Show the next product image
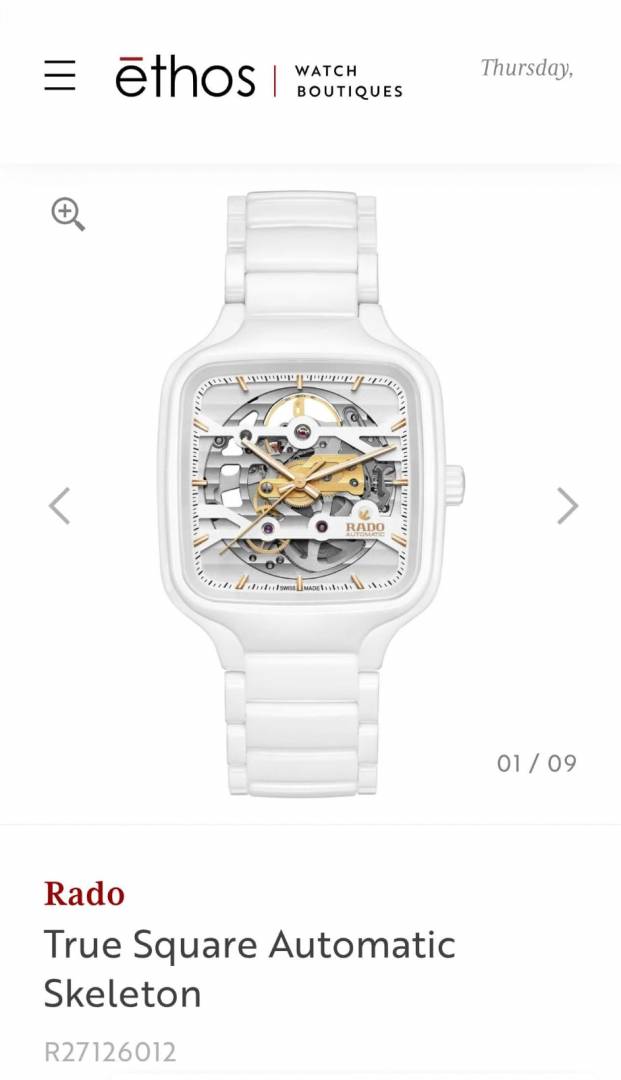 pos(567,506)
